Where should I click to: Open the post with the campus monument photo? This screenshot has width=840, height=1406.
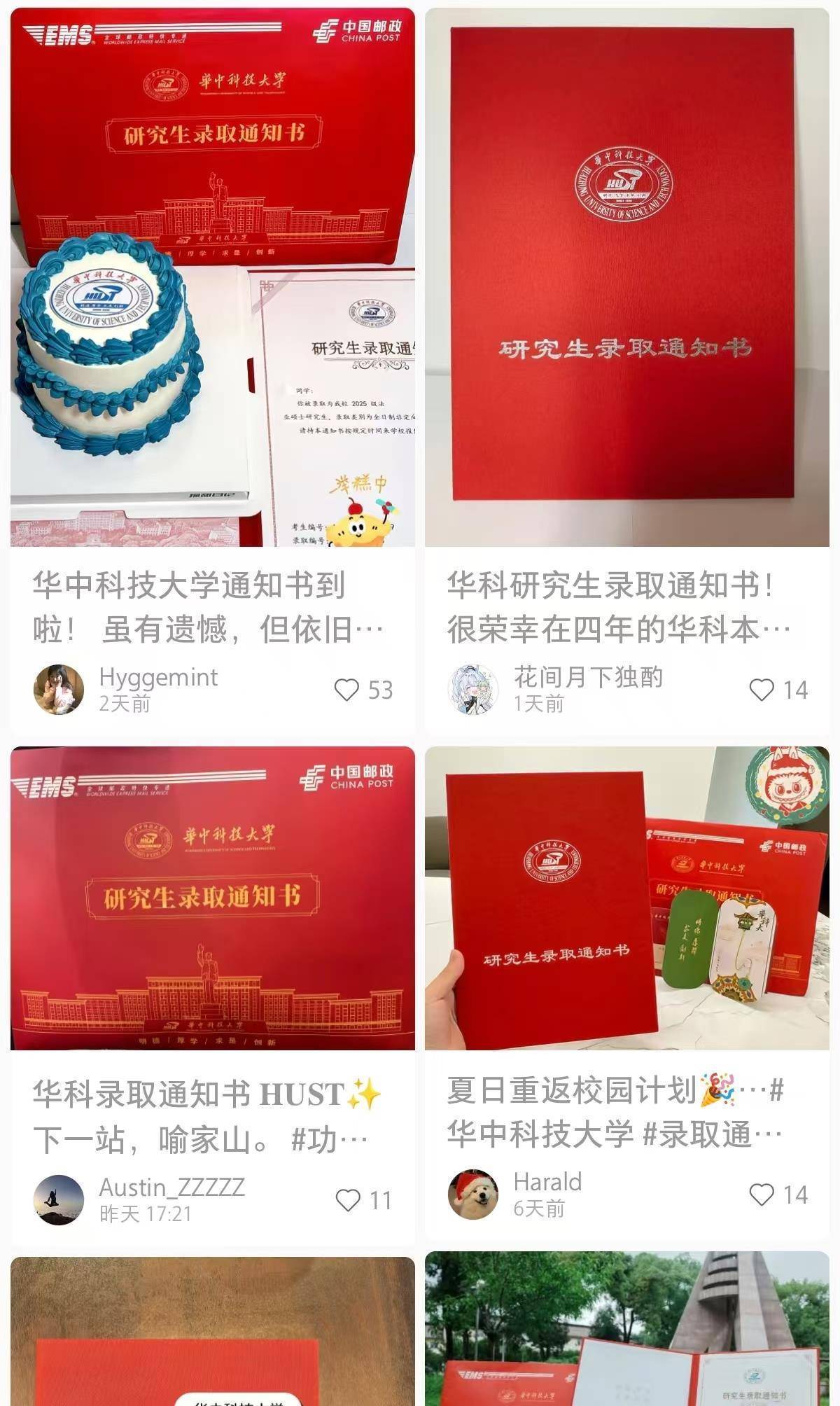point(626,1330)
